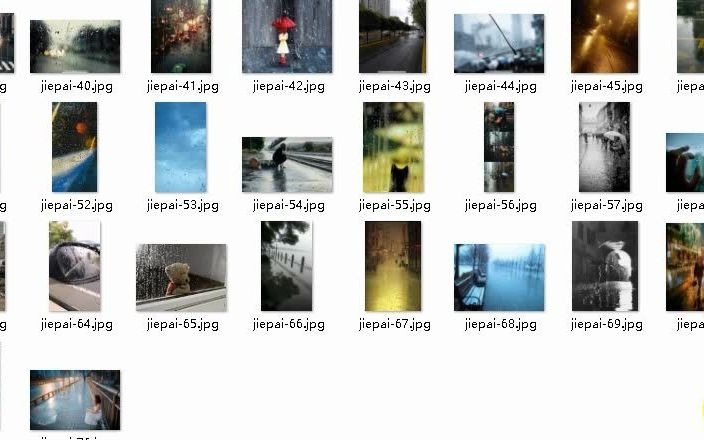Choose the jiepai-53.jpg image
Viewport: 704px width, 440px height.
coord(181,147)
